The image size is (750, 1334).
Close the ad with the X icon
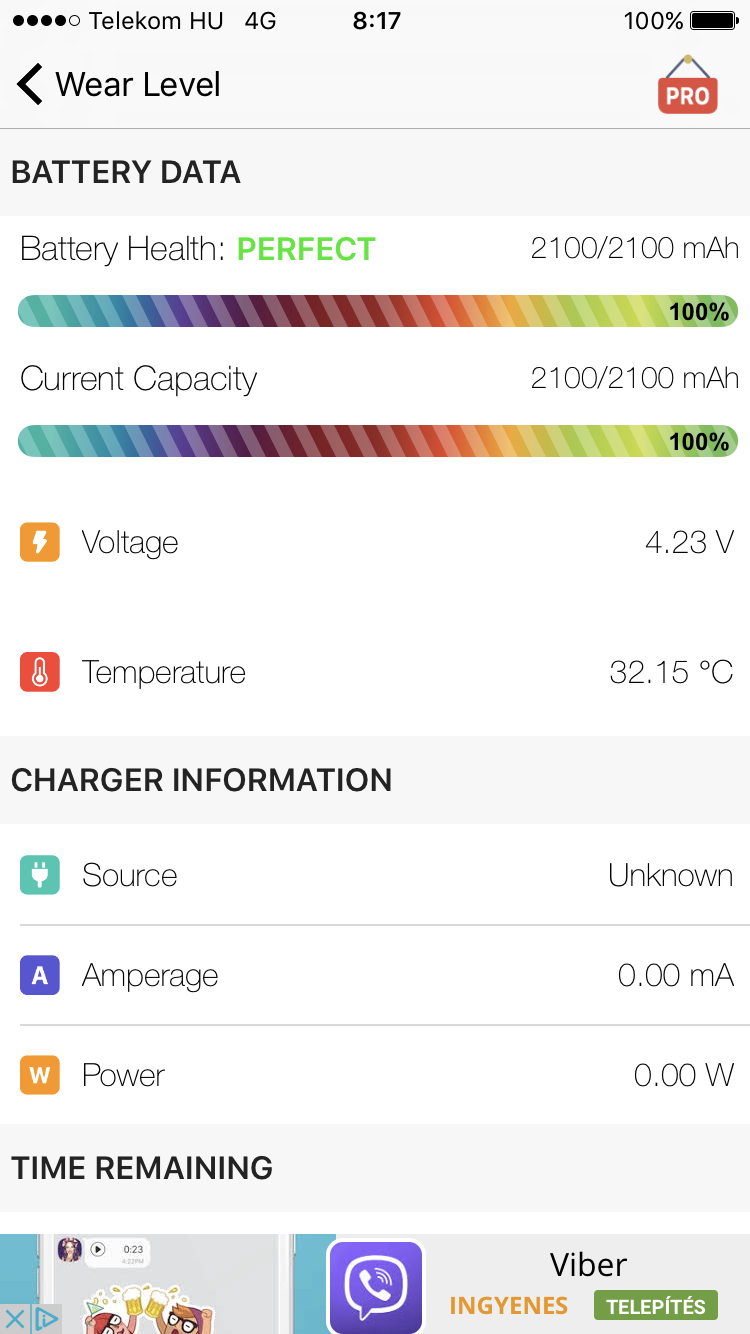[x=15, y=1319]
